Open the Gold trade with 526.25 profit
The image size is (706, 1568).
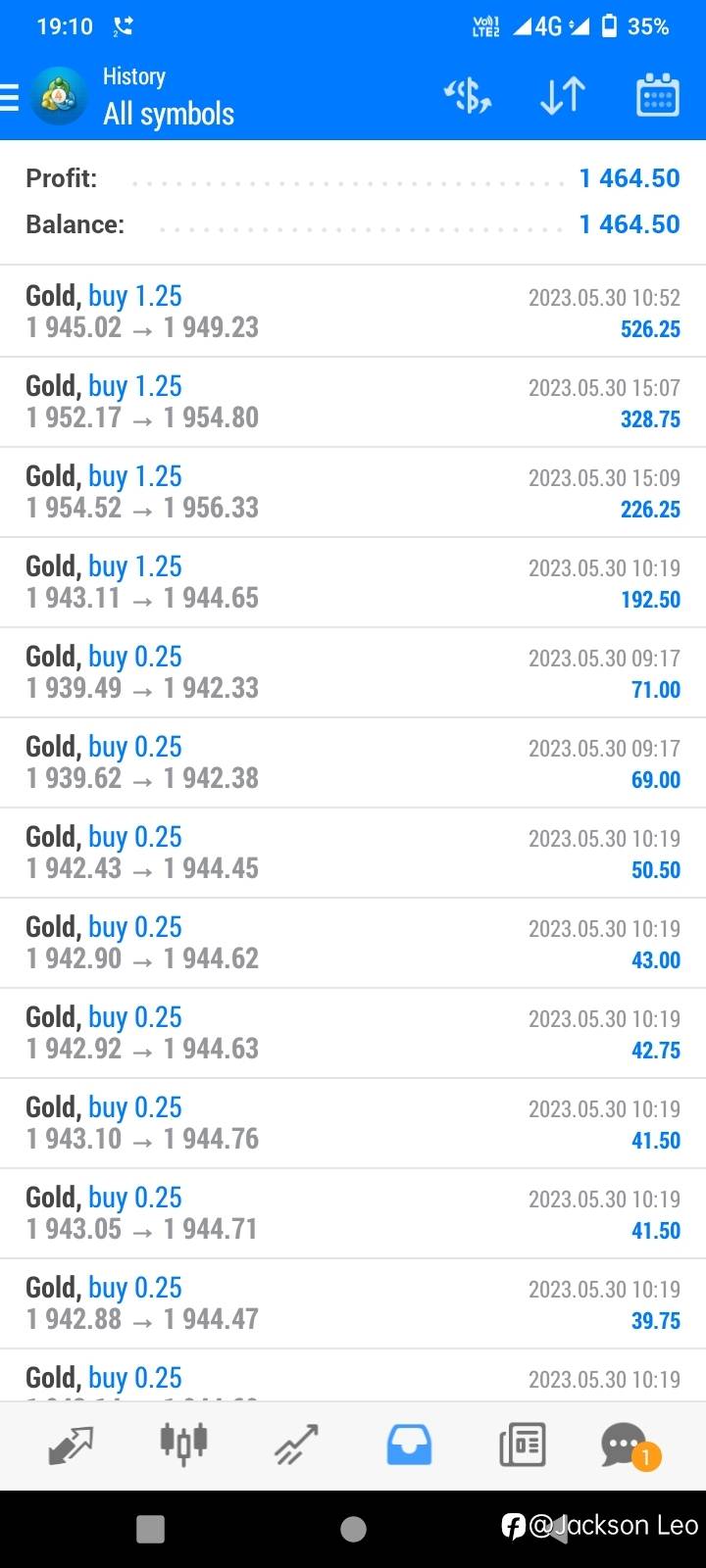pos(353,312)
